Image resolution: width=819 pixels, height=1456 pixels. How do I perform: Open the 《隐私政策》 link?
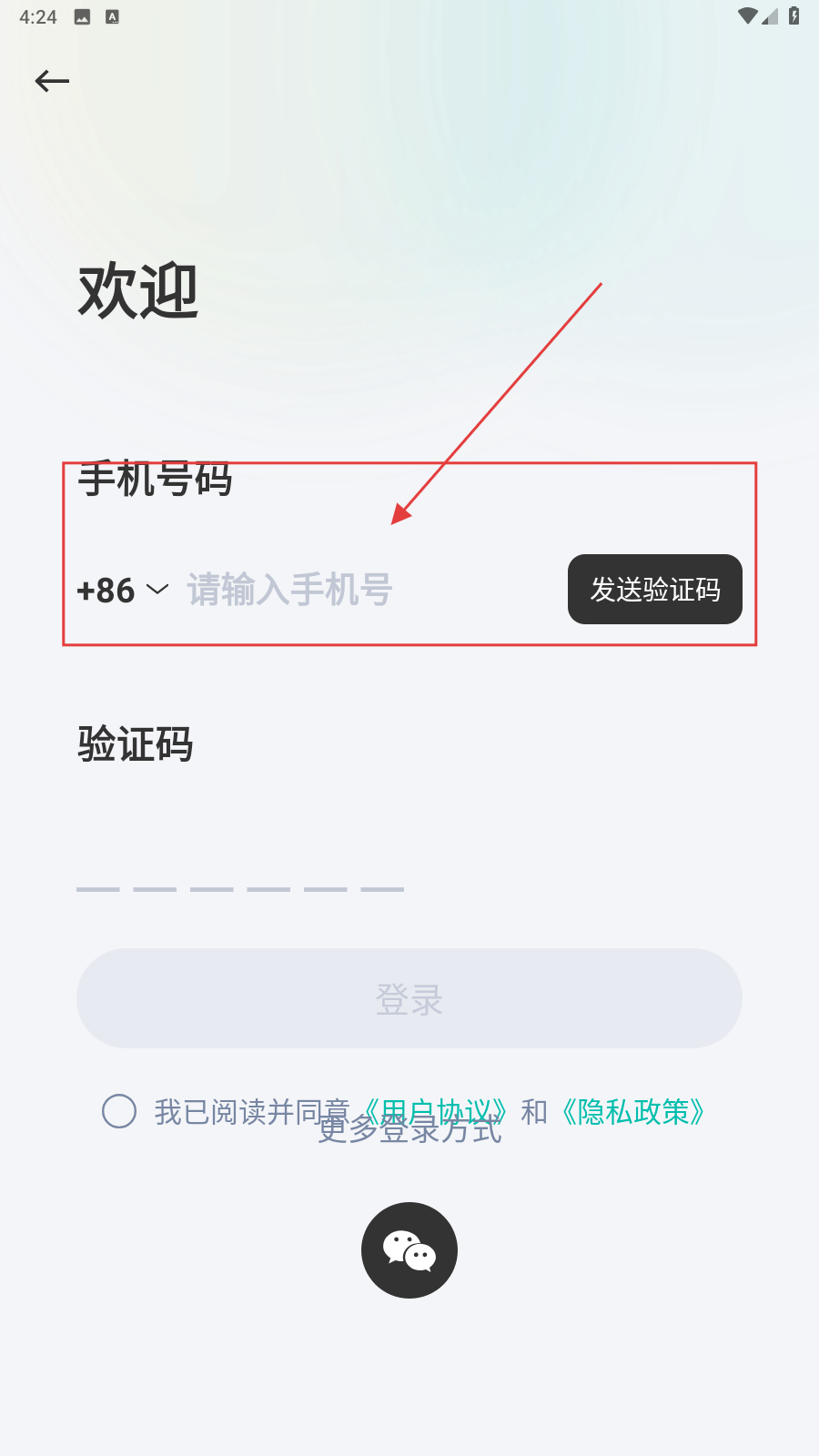pyautogui.click(x=632, y=1111)
